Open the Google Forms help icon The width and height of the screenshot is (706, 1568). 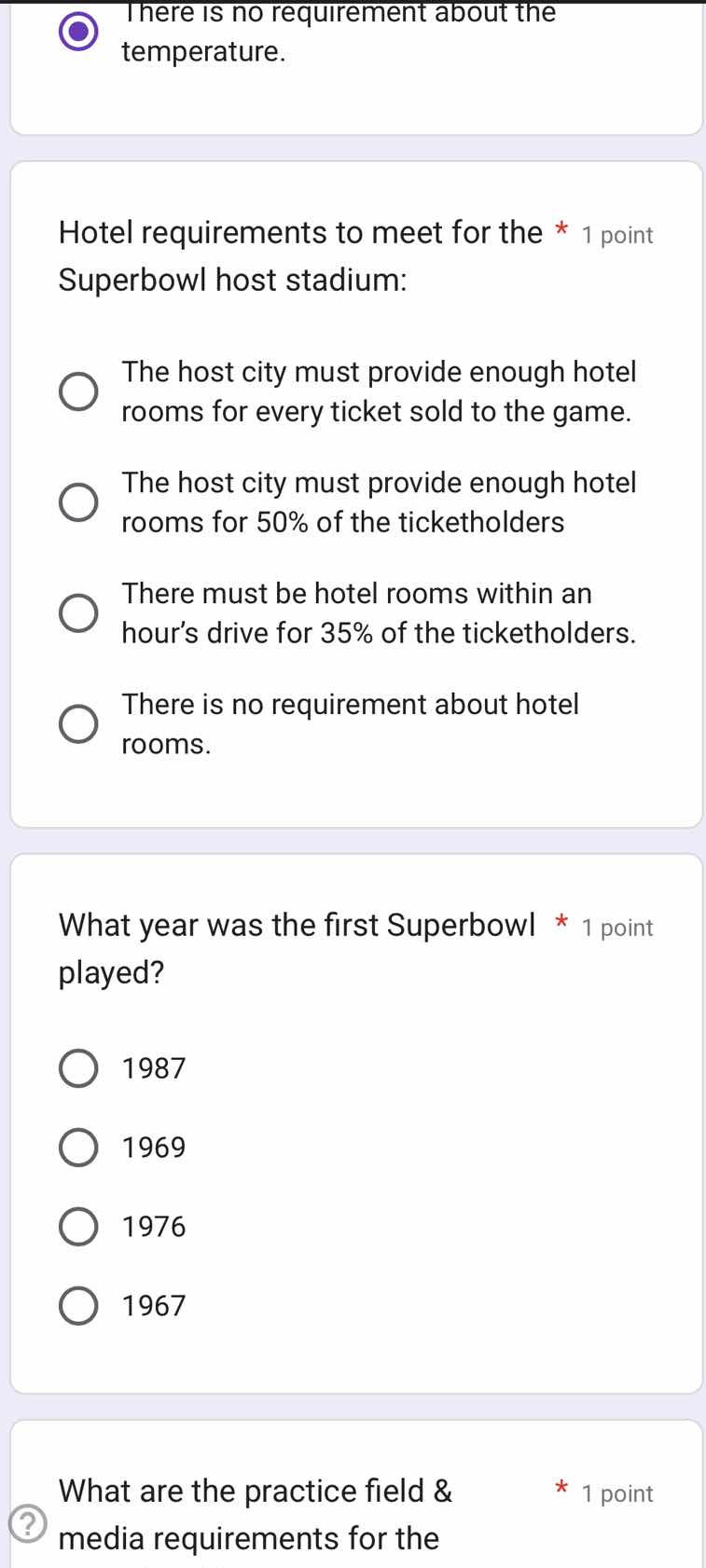[27, 1524]
